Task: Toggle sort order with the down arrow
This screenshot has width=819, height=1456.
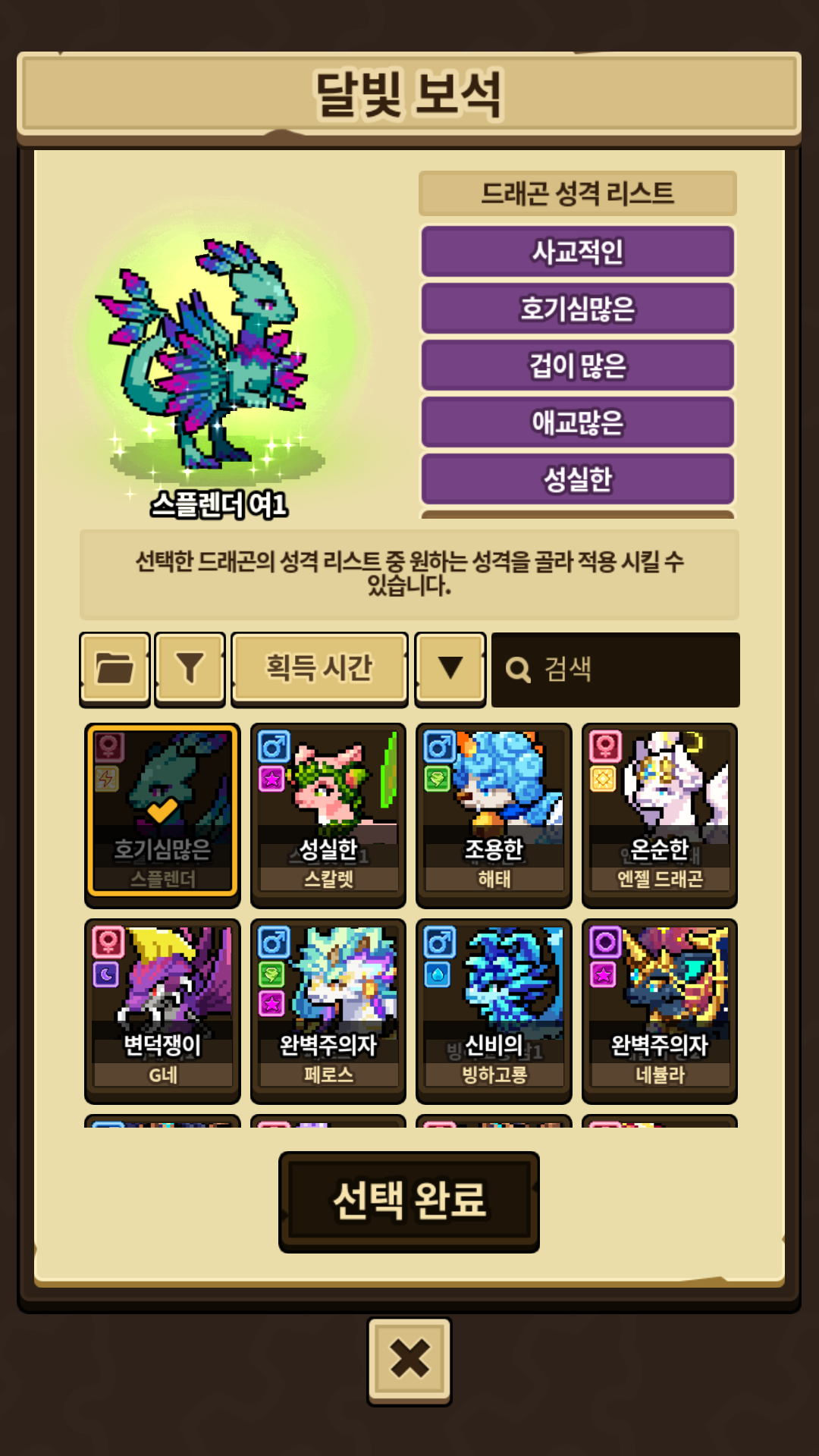Action: (450, 669)
